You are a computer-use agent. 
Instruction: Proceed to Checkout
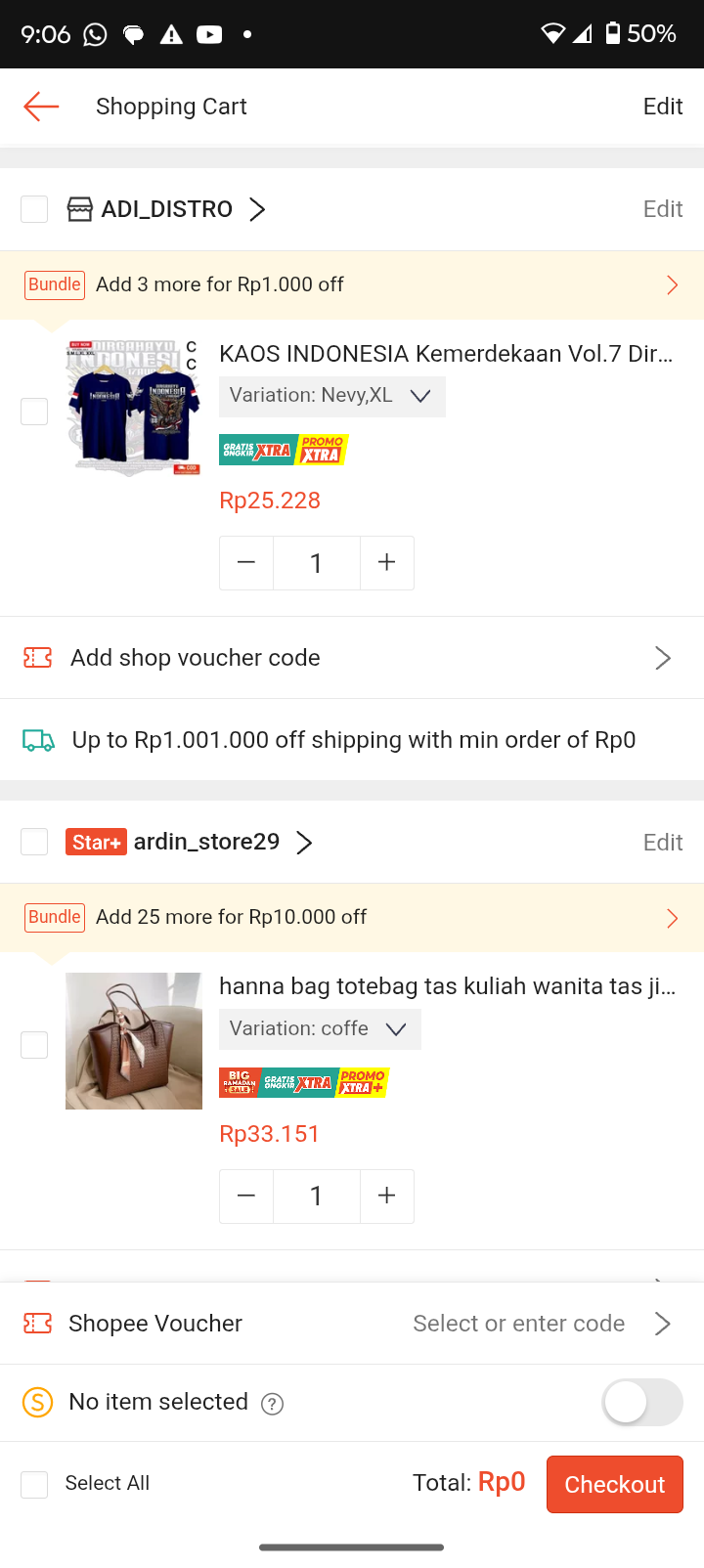[x=614, y=1484]
